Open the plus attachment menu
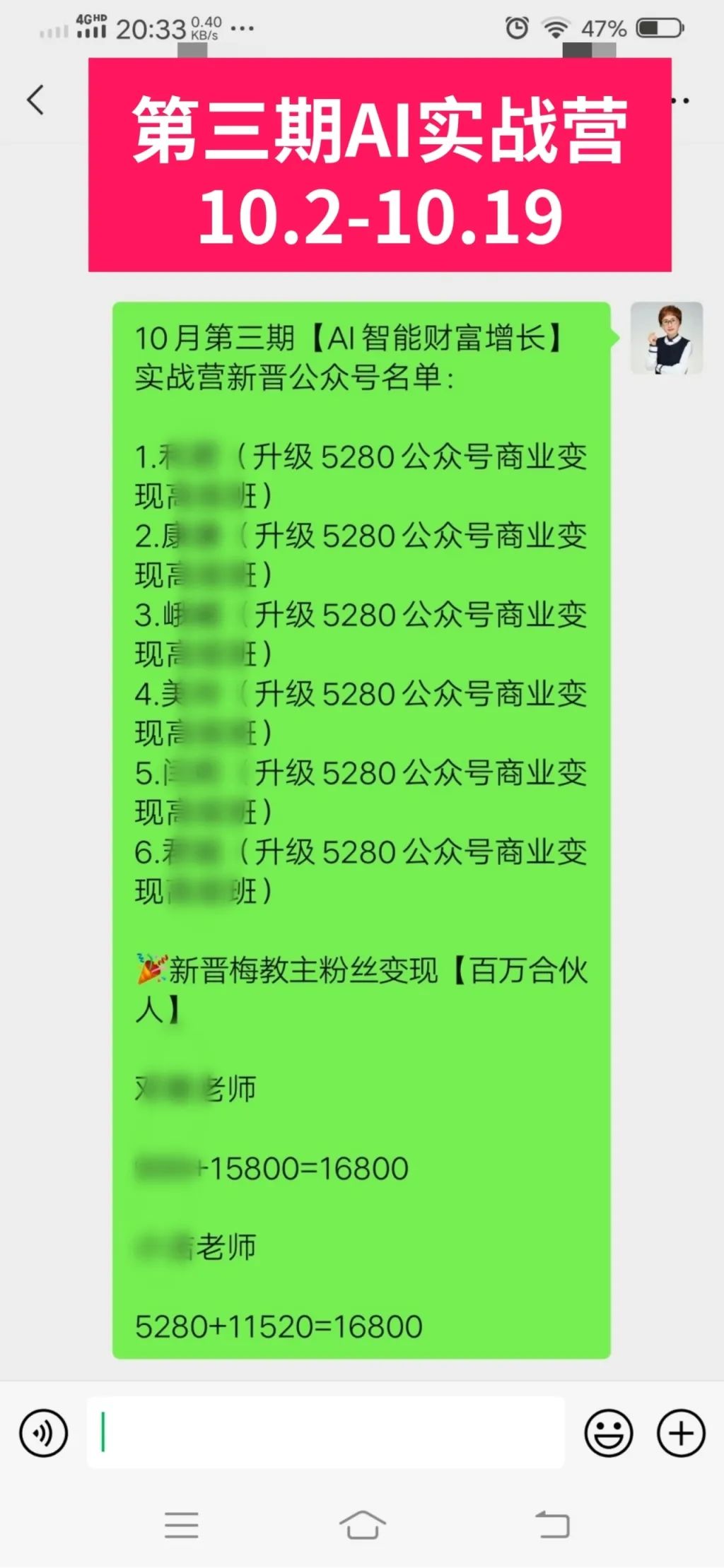 point(681,1433)
